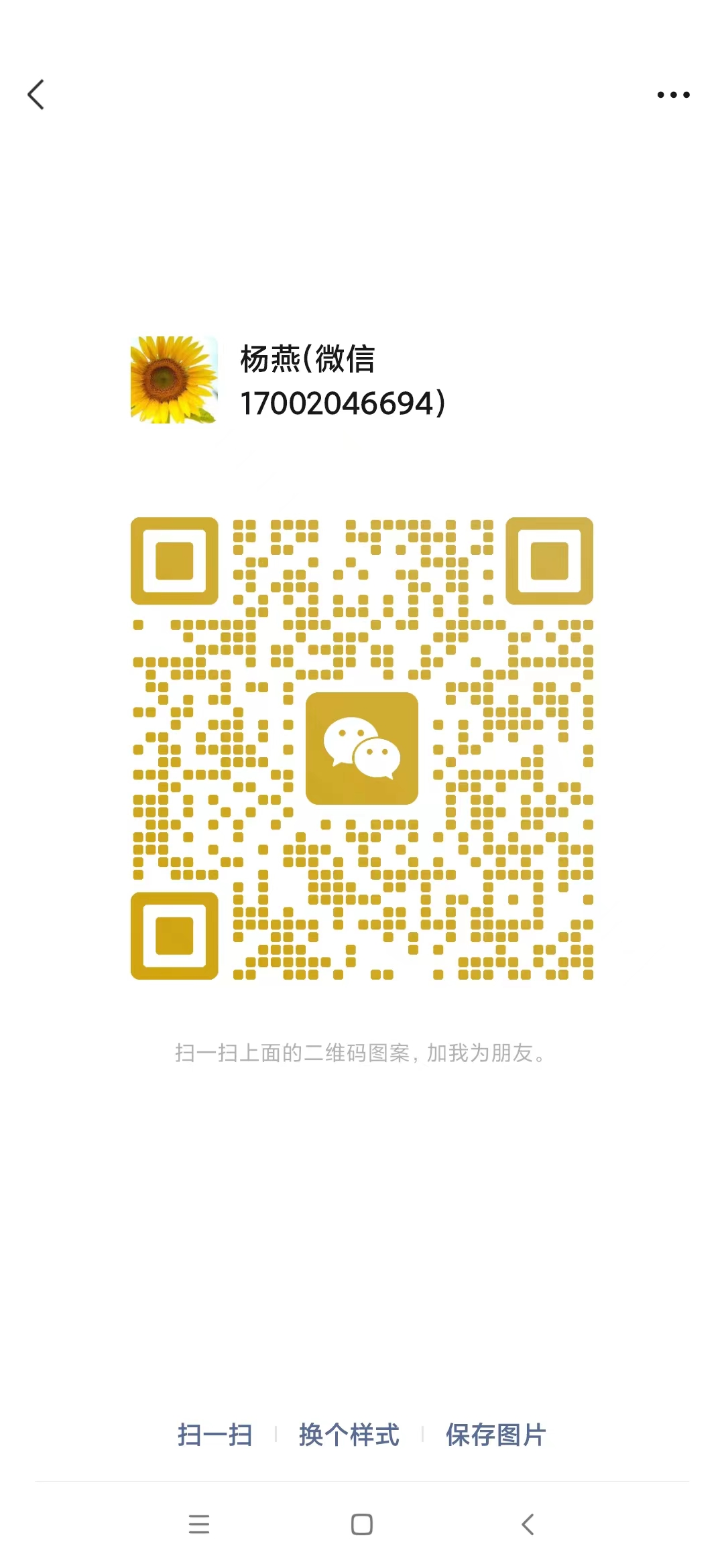Select 换个样式 to change QR style
The width and height of the screenshot is (724, 1568).
pos(349,1435)
